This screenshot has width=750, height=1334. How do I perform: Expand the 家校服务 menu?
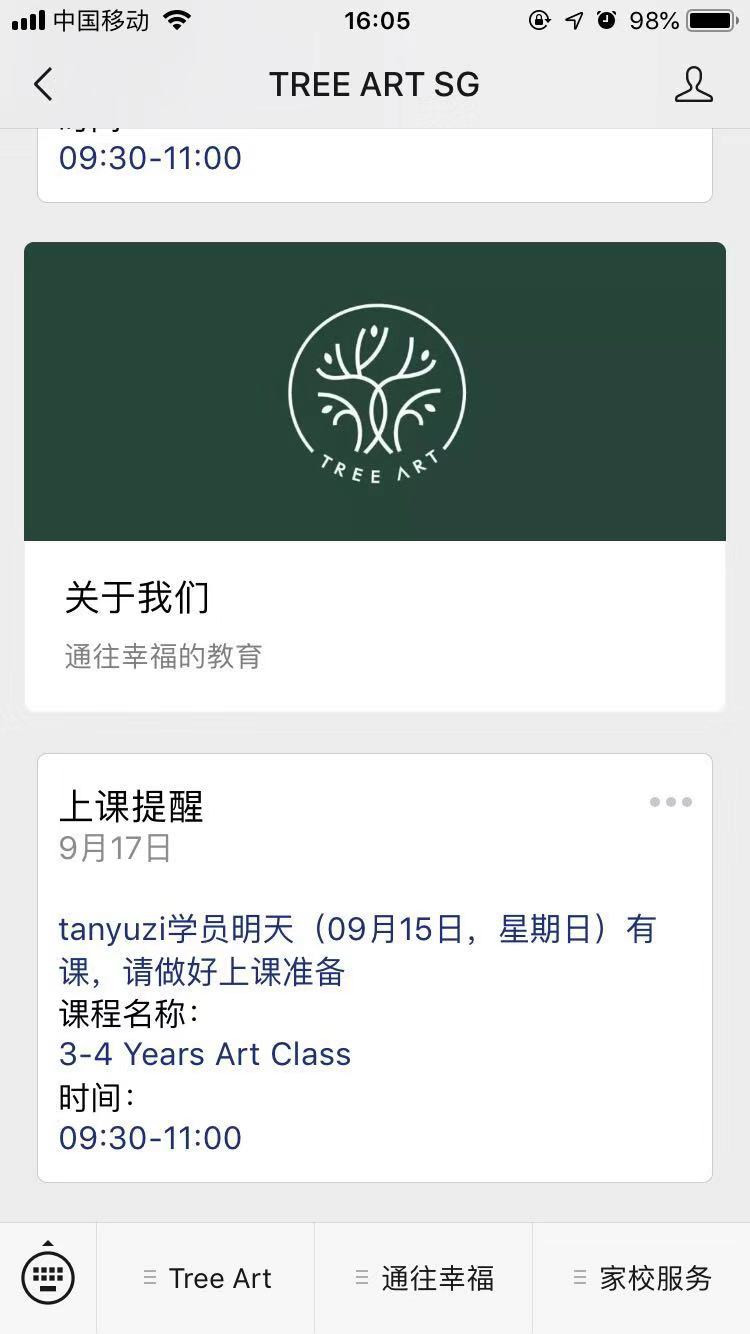(642, 1278)
